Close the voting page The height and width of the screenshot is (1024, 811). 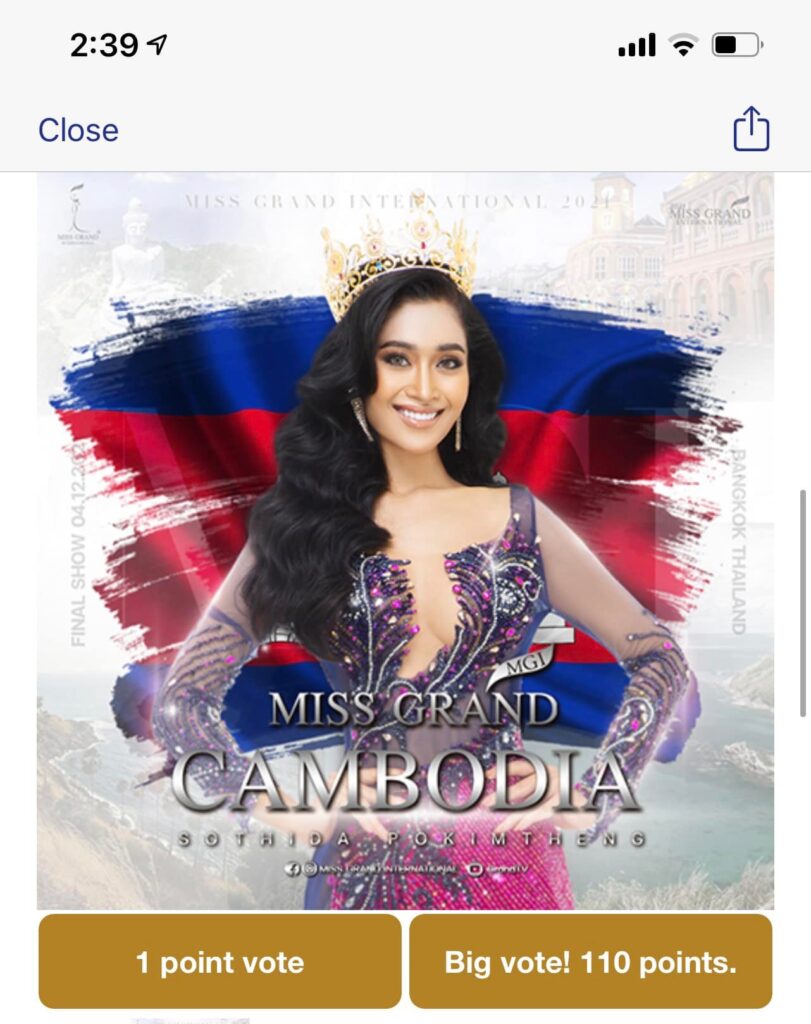[78, 130]
